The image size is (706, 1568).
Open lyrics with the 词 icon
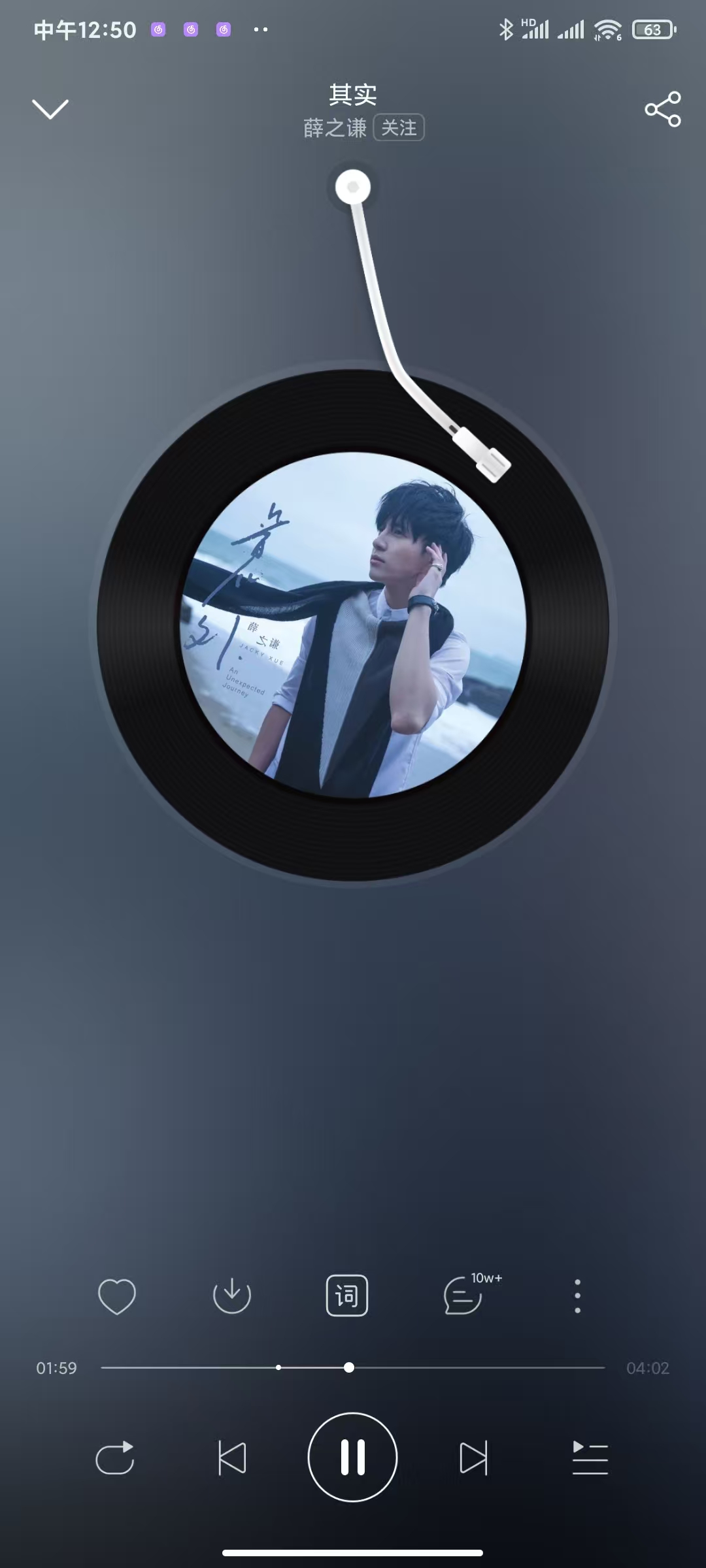[347, 1296]
